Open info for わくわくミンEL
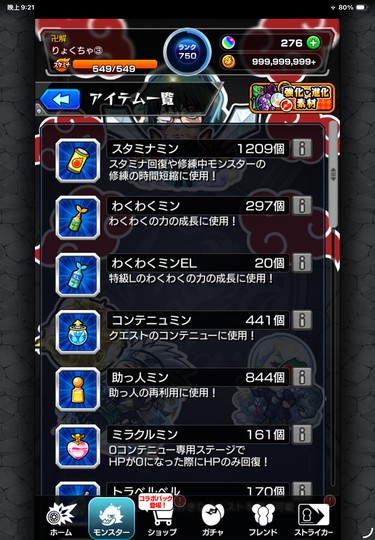The image size is (375, 540). (x=302, y=263)
